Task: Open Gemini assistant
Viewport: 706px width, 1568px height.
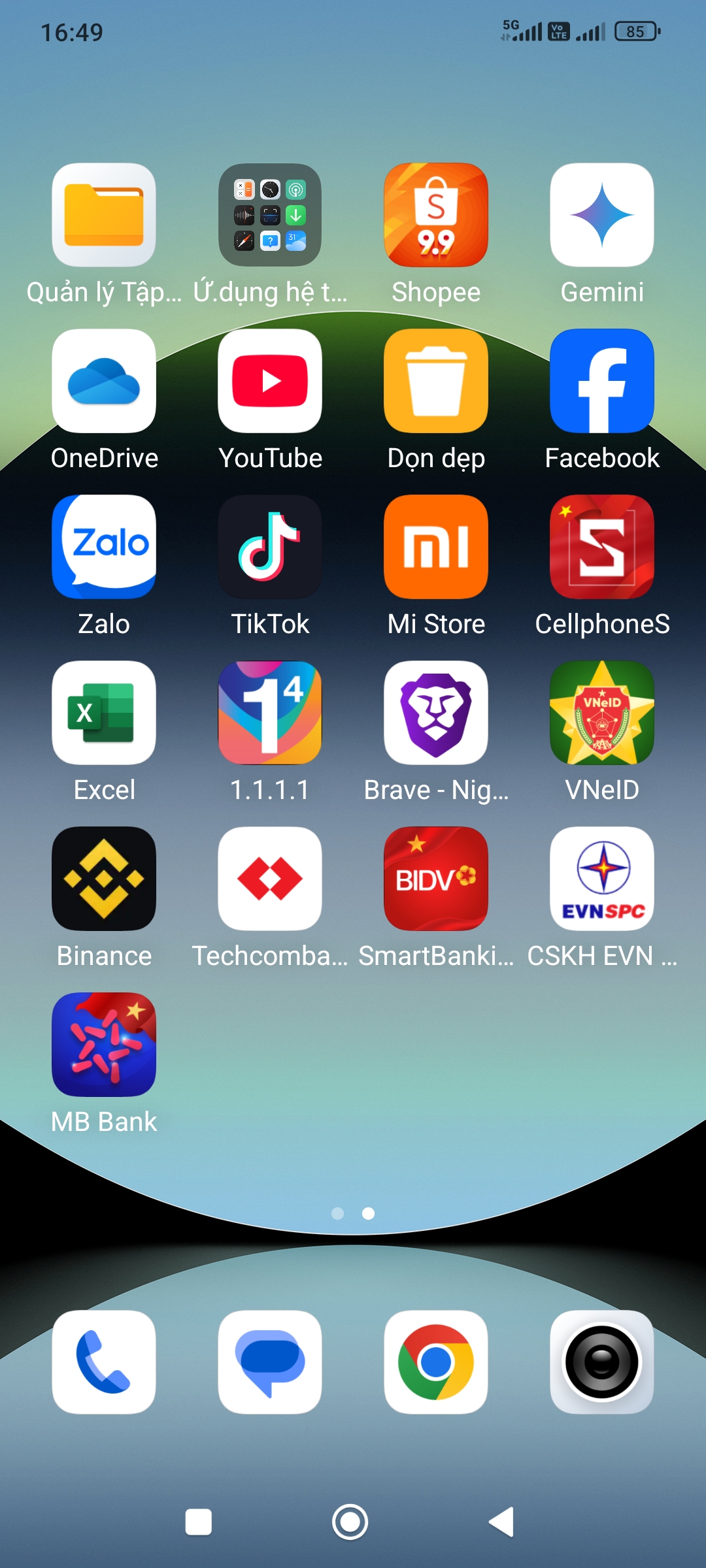Action: coord(602,215)
